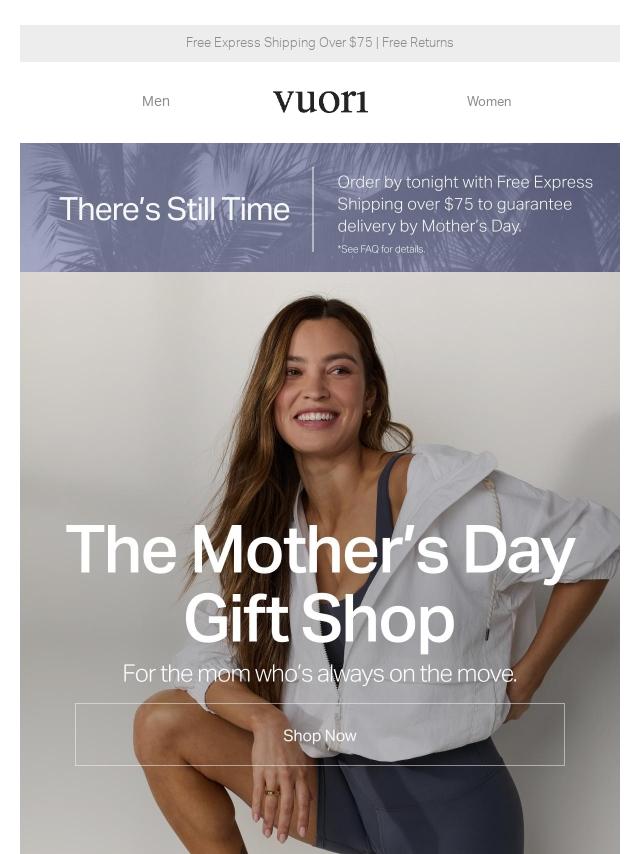
Task: Tap the Shop Now button
Action: [x=319, y=735]
